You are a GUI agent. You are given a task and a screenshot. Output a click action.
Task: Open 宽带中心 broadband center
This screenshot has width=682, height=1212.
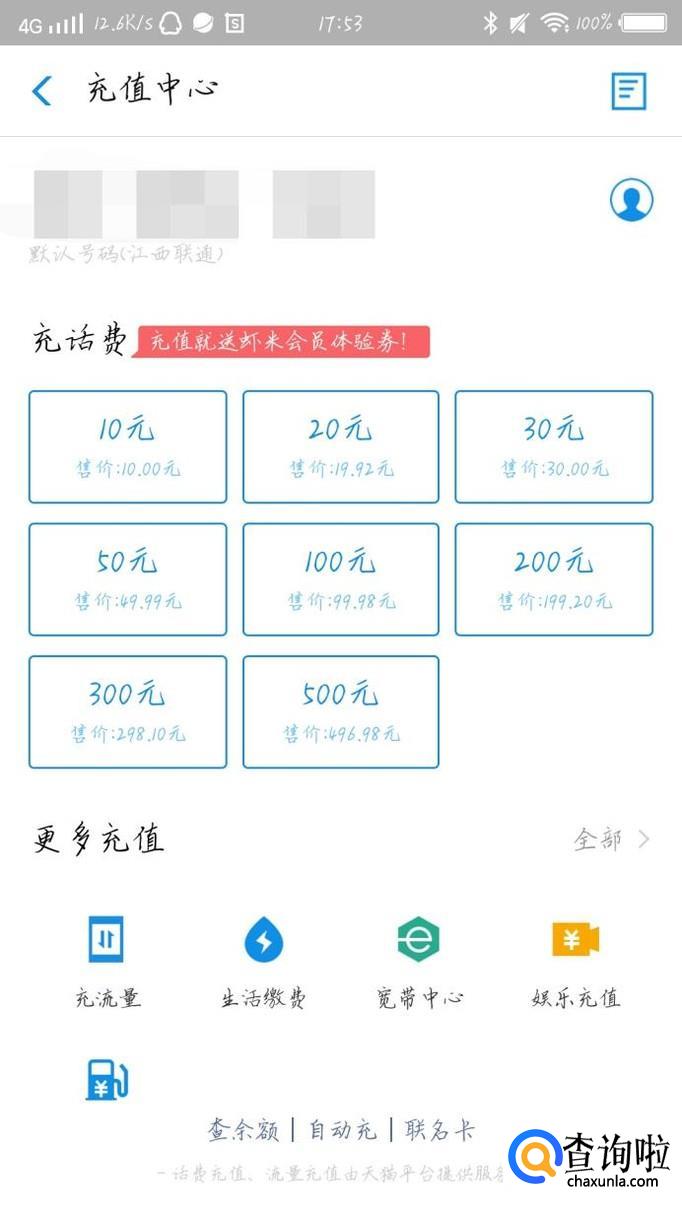click(419, 958)
